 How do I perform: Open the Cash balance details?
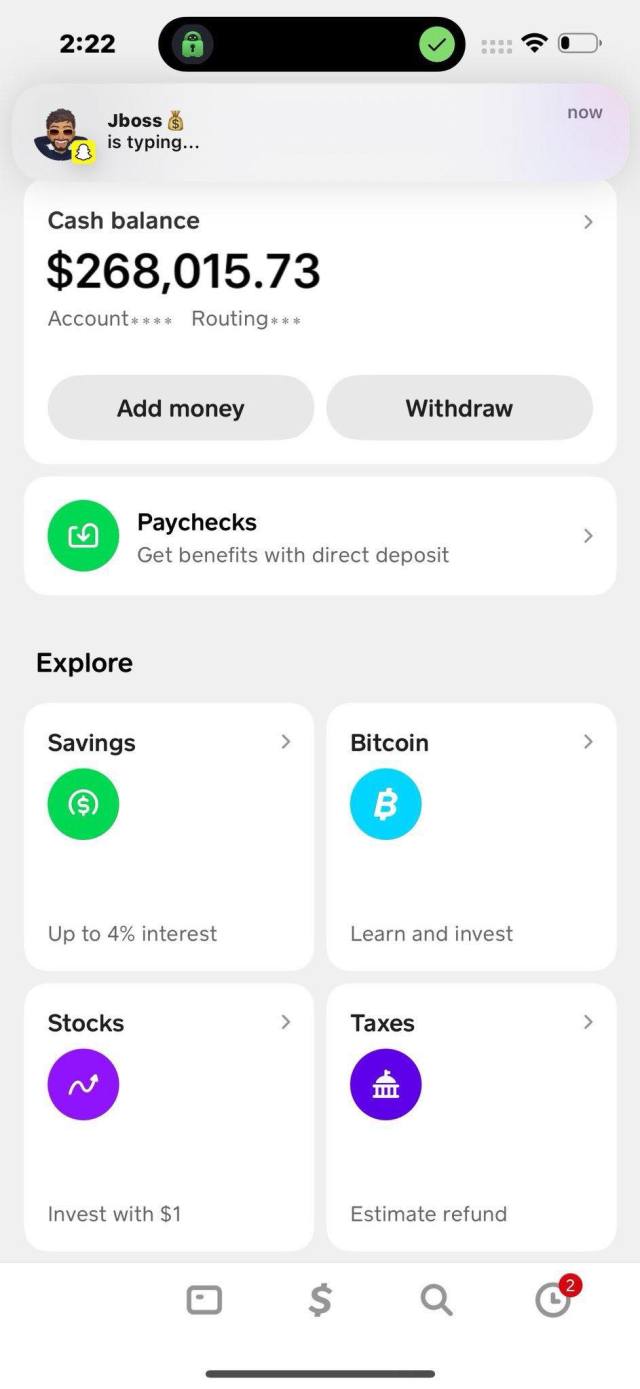click(x=320, y=222)
